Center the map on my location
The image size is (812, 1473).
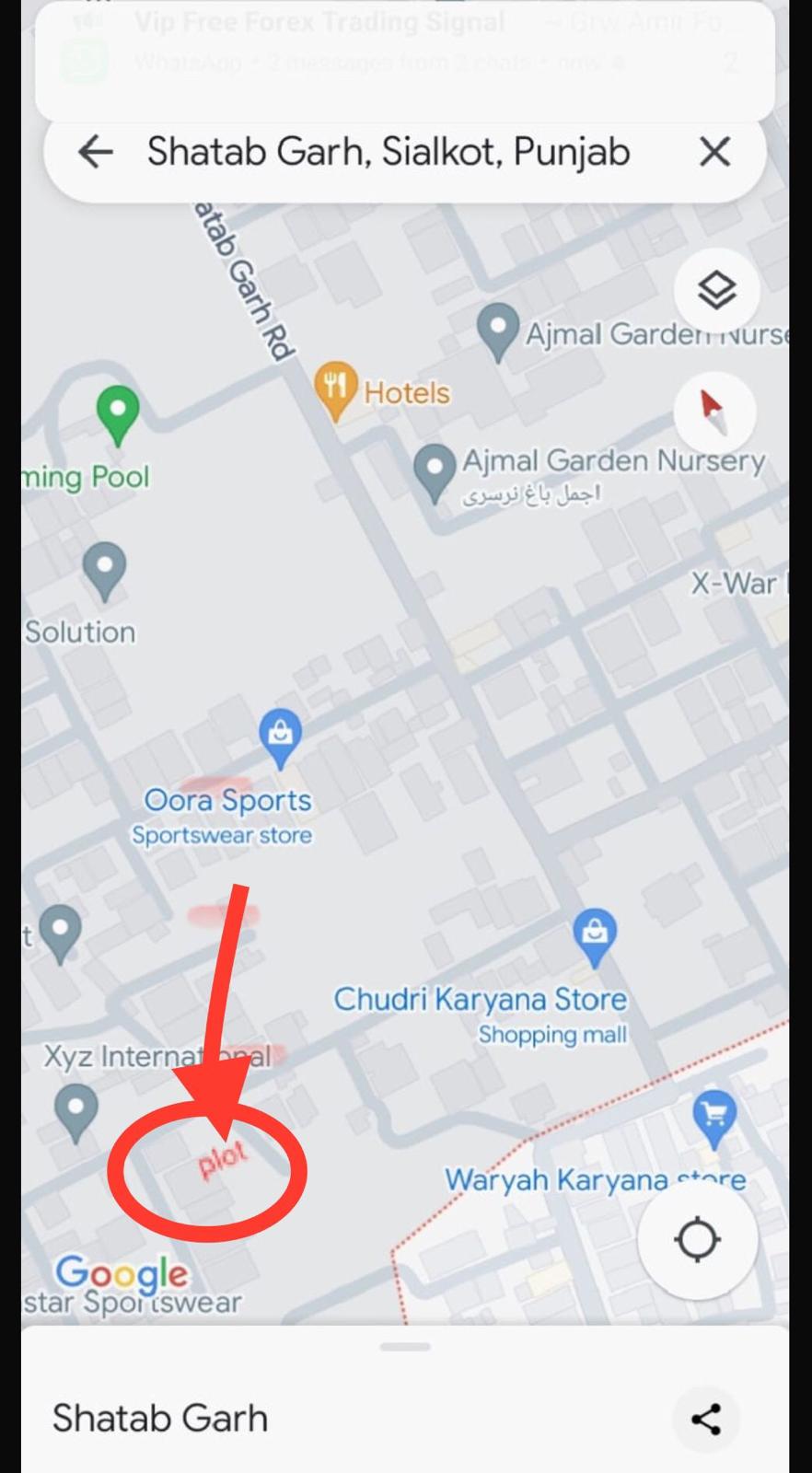tap(697, 1239)
